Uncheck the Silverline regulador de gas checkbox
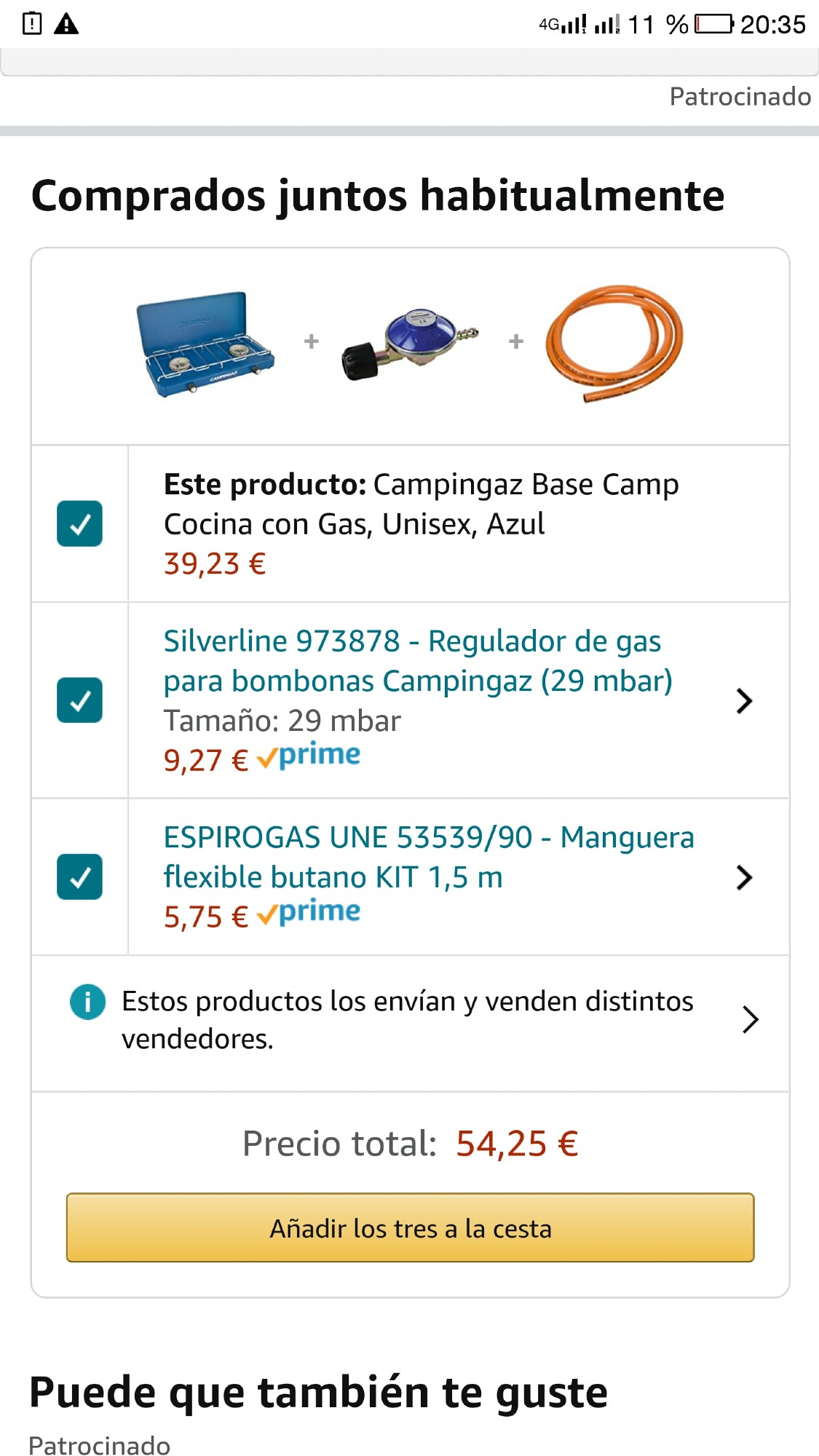Image resolution: width=819 pixels, height=1456 pixels. pos(79,700)
